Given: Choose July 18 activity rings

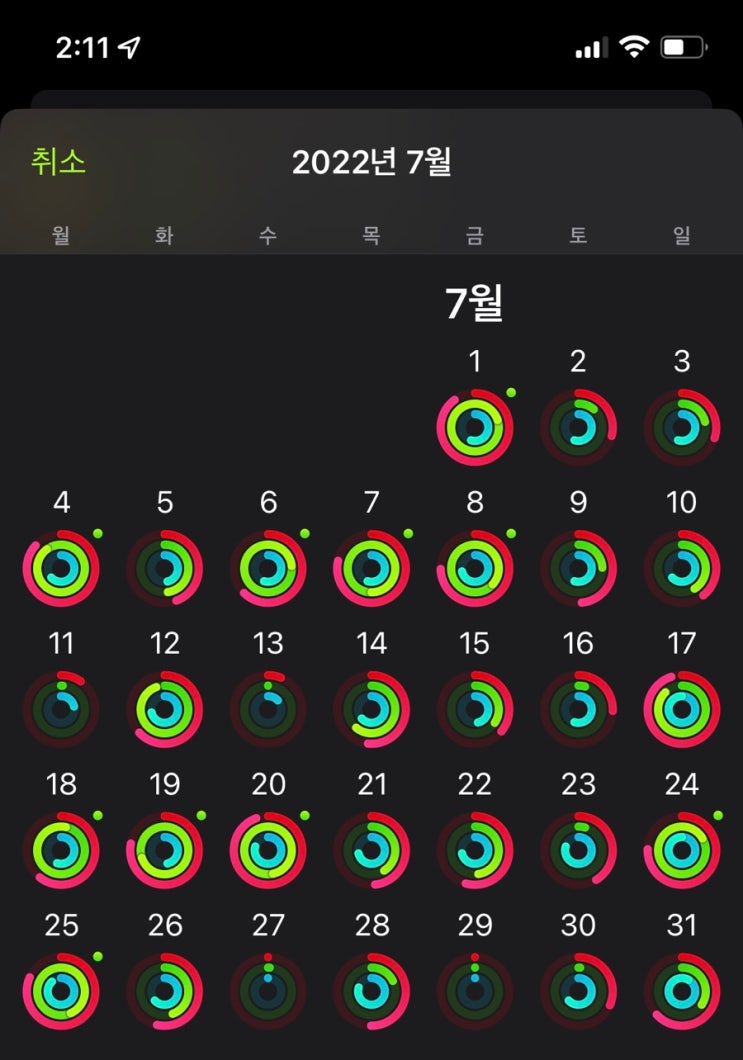Looking at the screenshot, I should pyautogui.click(x=61, y=850).
